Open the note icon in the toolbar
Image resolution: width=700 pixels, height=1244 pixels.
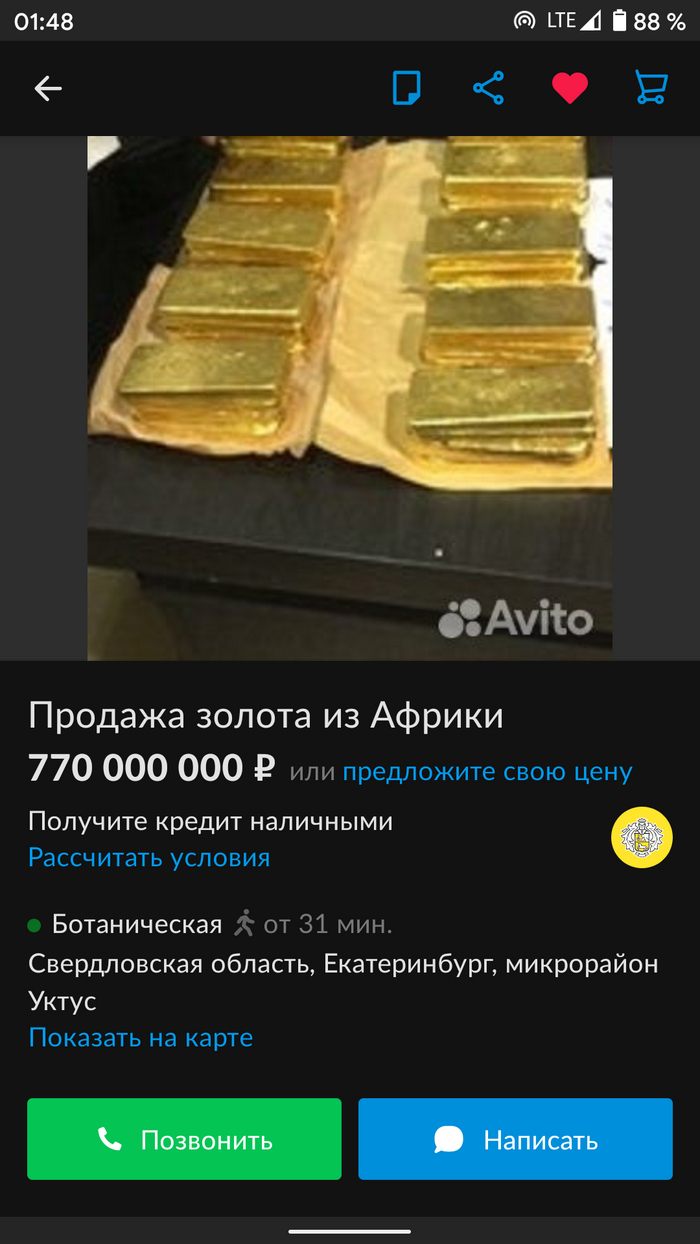(x=406, y=89)
